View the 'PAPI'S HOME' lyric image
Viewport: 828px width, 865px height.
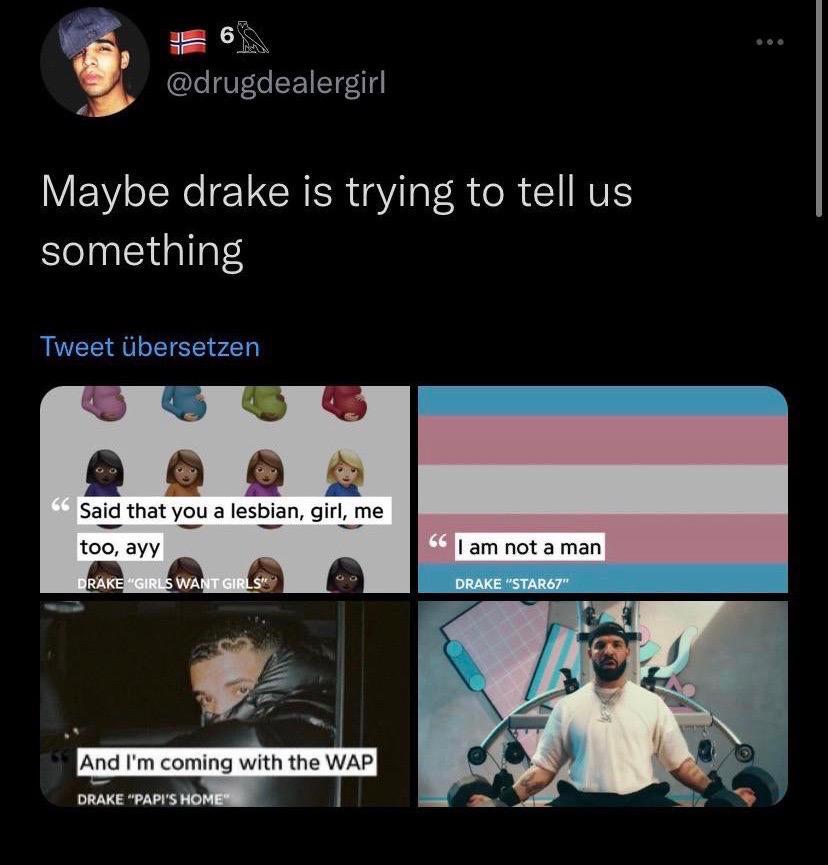pyautogui.click(x=225, y=704)
